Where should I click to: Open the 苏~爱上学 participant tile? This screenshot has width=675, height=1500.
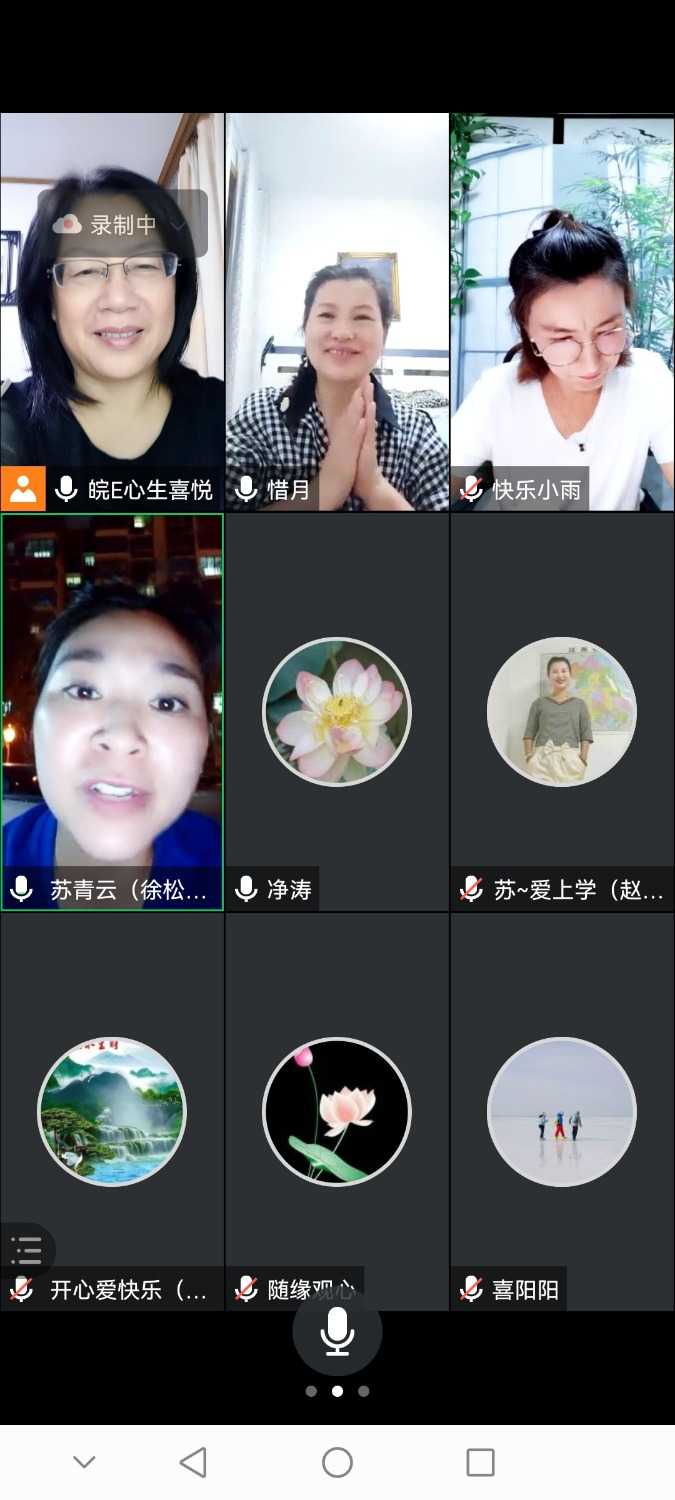[x=562, y=712]
